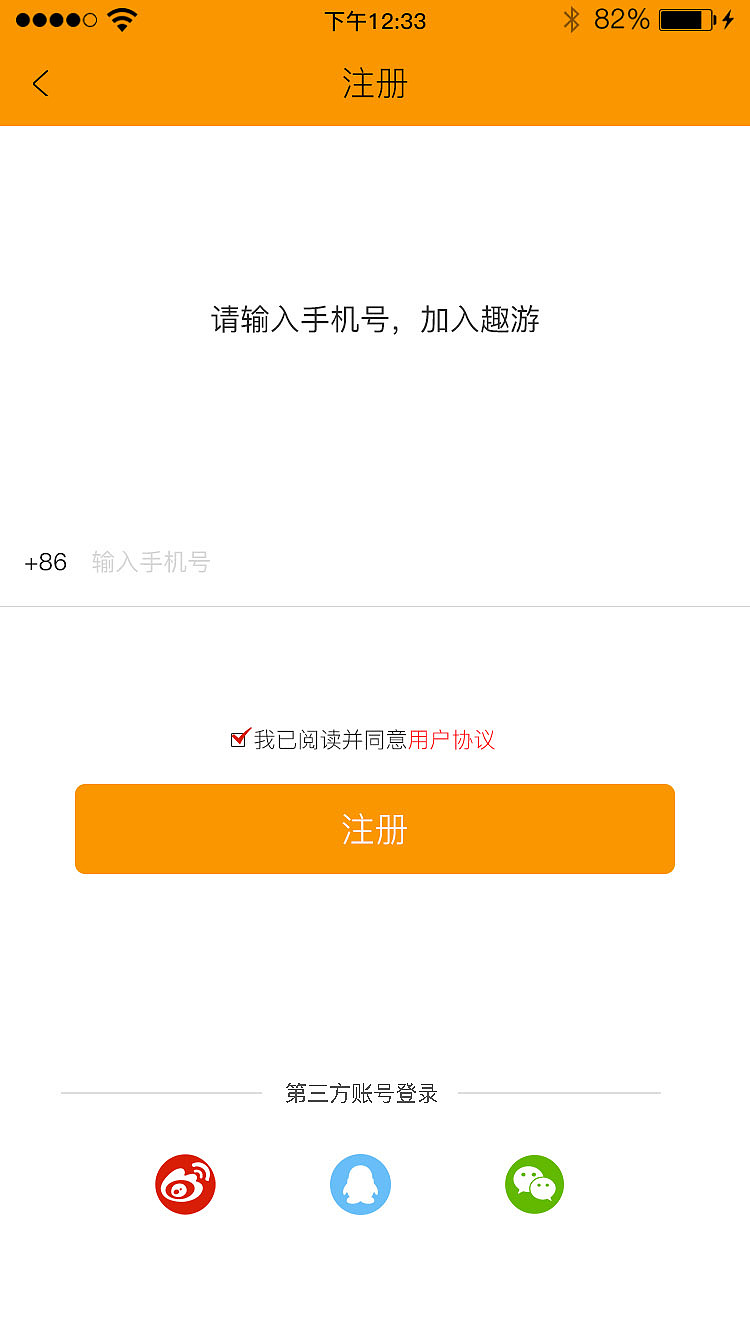Tap the red checkmark next to agreement text
The image size is (750, 1334).
click(238, 739)
